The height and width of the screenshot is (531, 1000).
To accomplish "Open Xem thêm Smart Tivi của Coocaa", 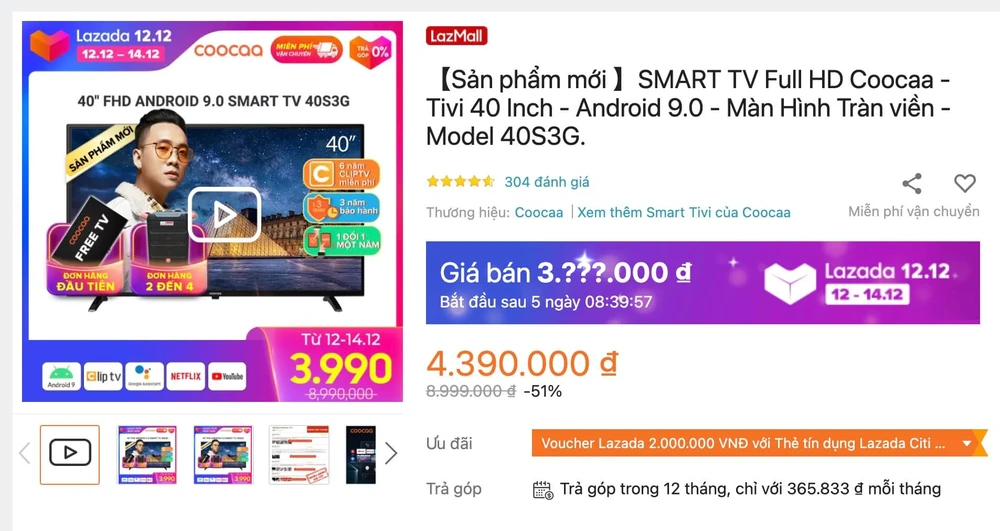I will [684, 212].
